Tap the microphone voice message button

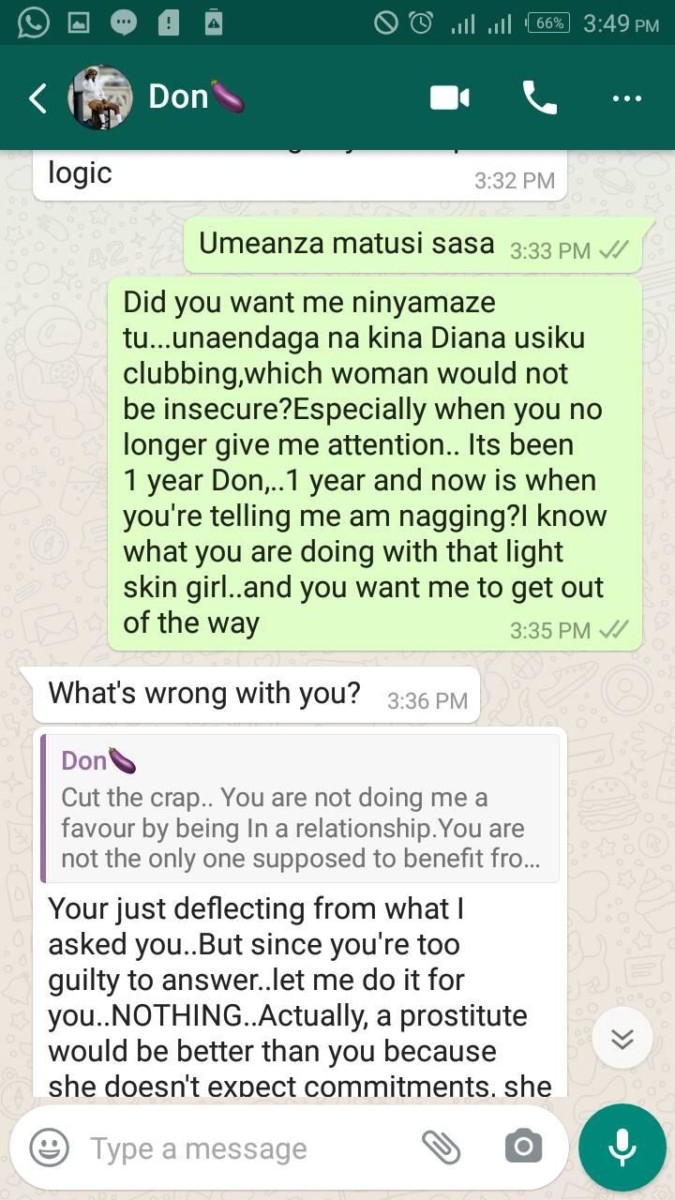pyautogui.click(x=622, y=1147)
